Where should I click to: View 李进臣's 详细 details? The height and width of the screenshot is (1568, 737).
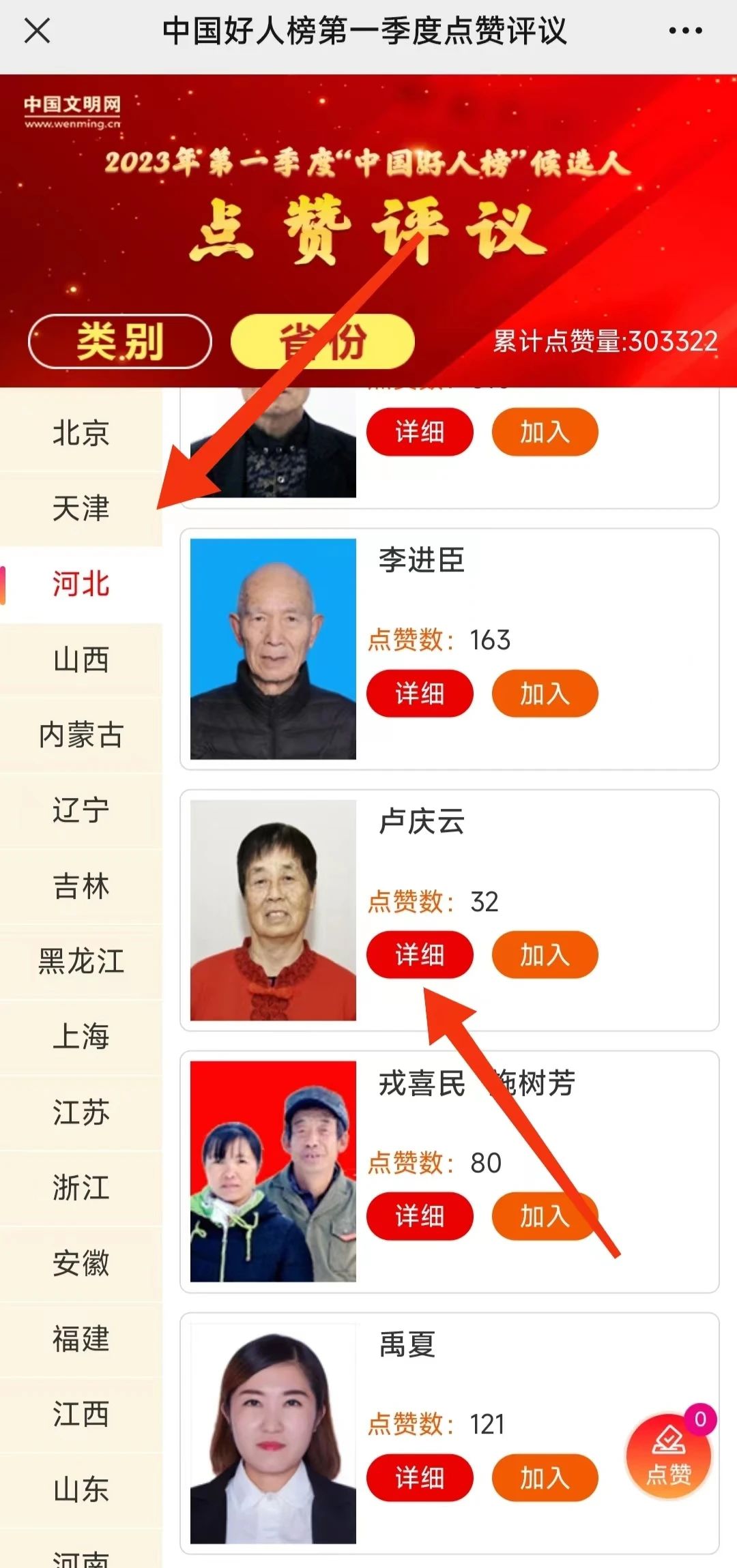(x=419, y=694)
